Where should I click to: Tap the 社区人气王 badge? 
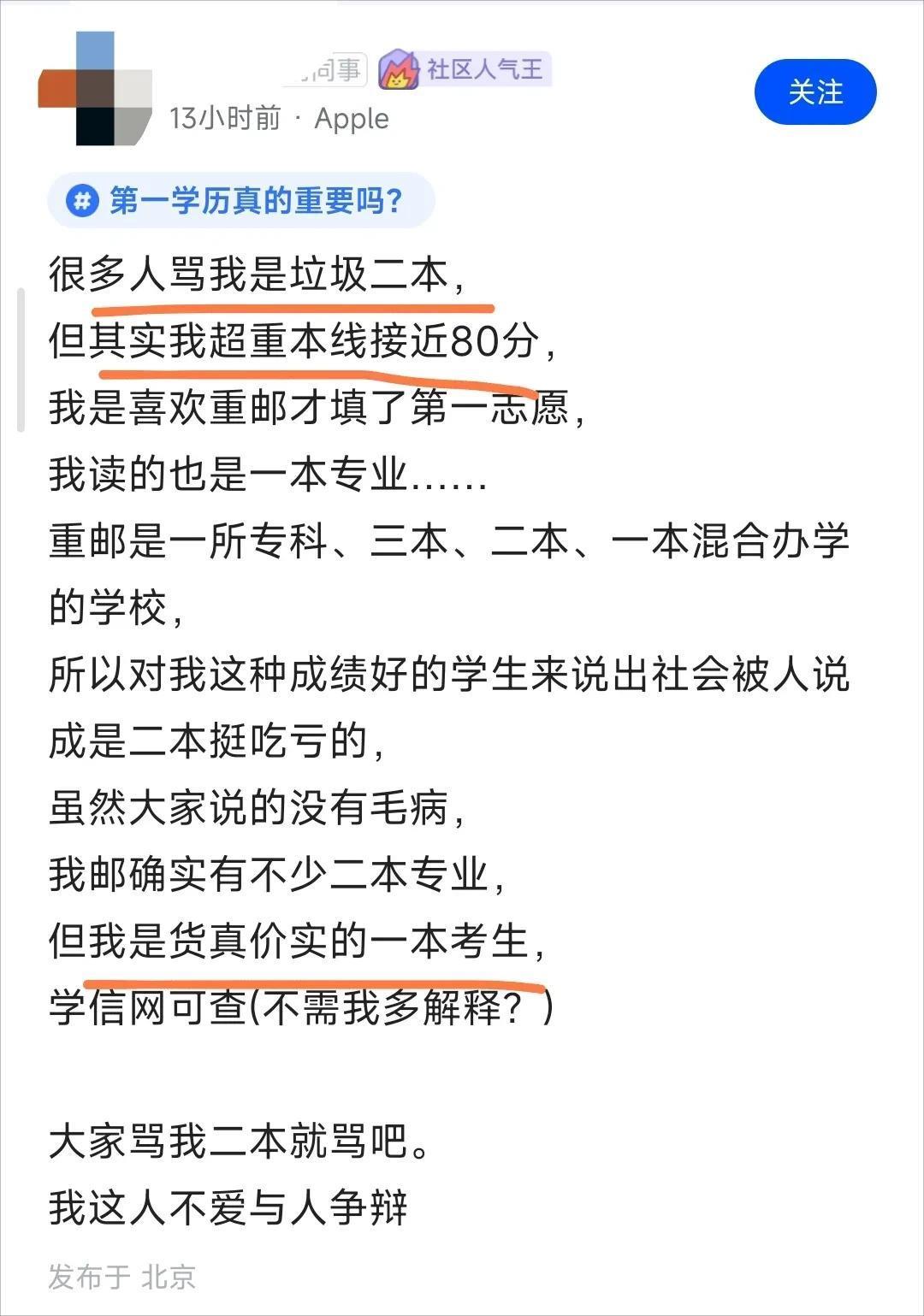[x=465, y=69]
